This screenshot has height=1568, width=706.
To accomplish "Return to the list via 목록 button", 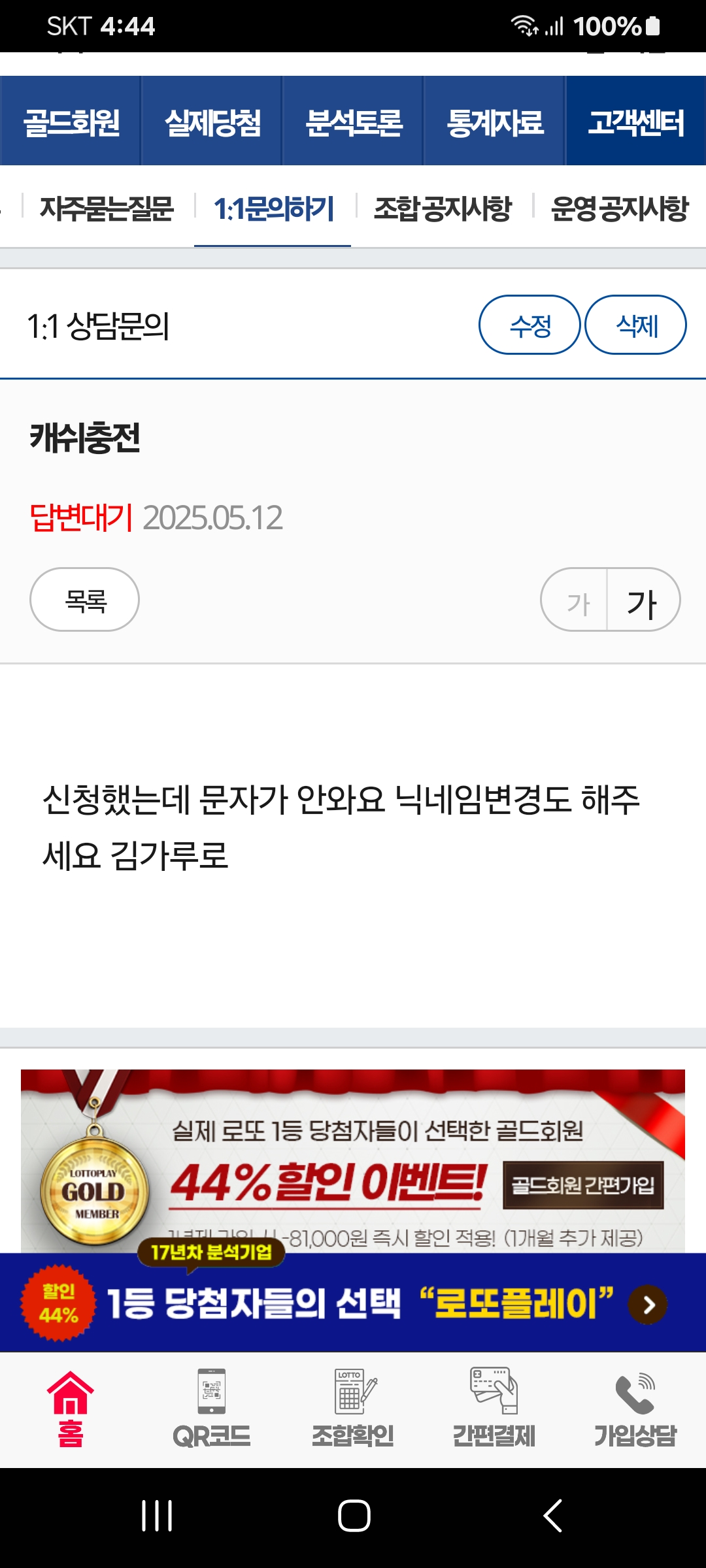I will click(85, 600).
